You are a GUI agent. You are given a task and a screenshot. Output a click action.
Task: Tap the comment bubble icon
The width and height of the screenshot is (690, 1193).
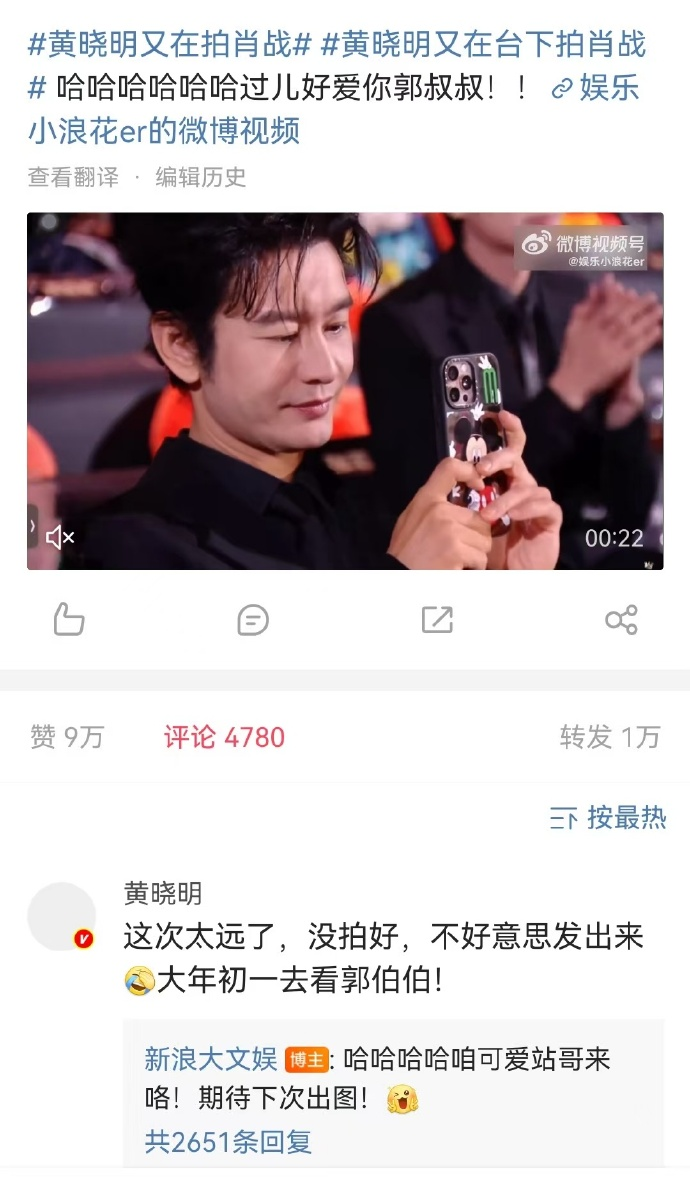[x=253, y=620]
